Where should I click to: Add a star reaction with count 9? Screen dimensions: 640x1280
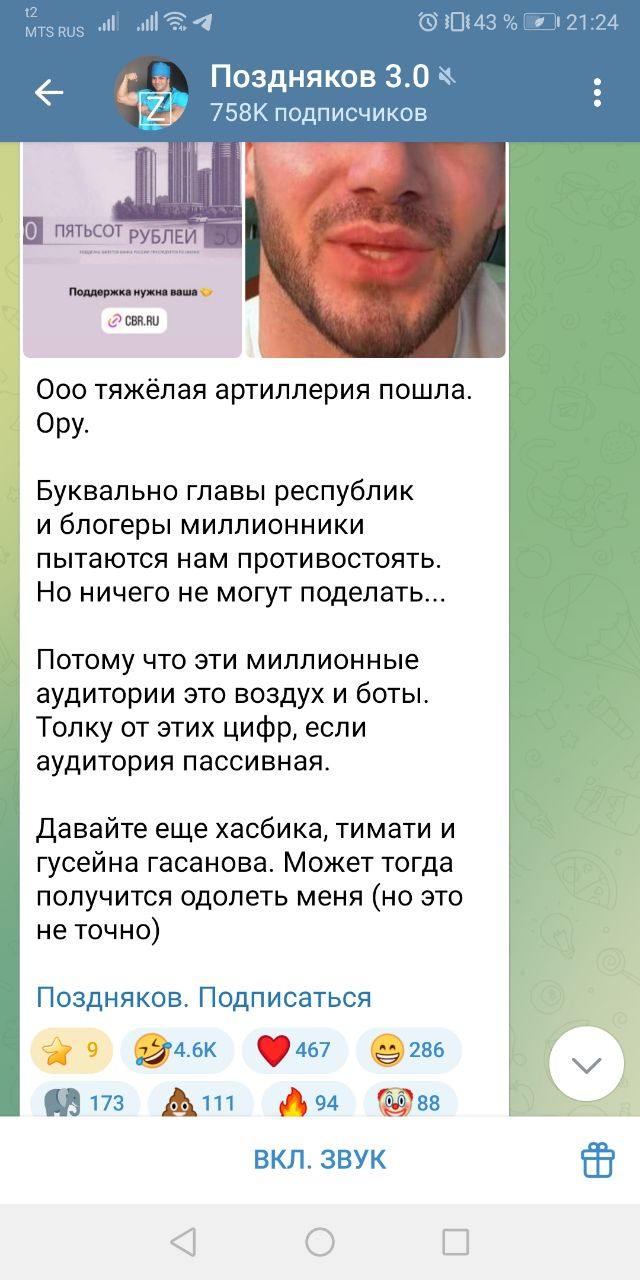click(x=71, y=1050)
